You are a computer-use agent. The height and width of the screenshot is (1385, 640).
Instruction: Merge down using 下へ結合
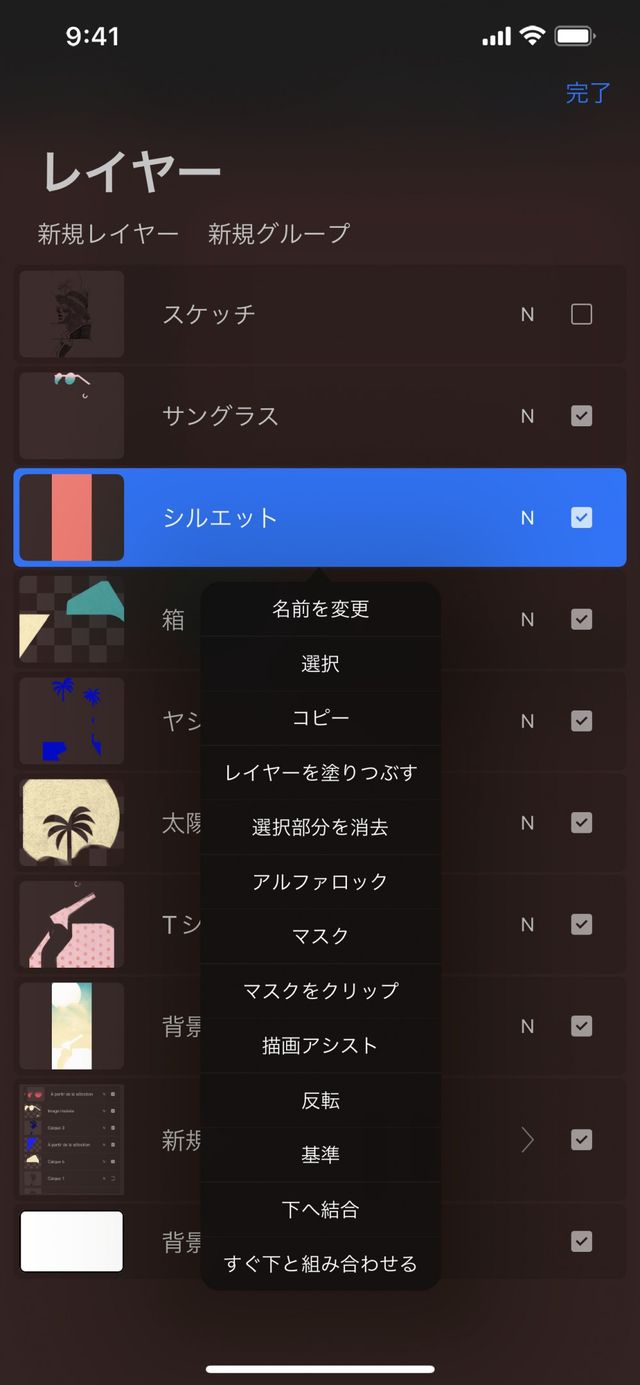pyautogui.click(x=320, y=1210)
